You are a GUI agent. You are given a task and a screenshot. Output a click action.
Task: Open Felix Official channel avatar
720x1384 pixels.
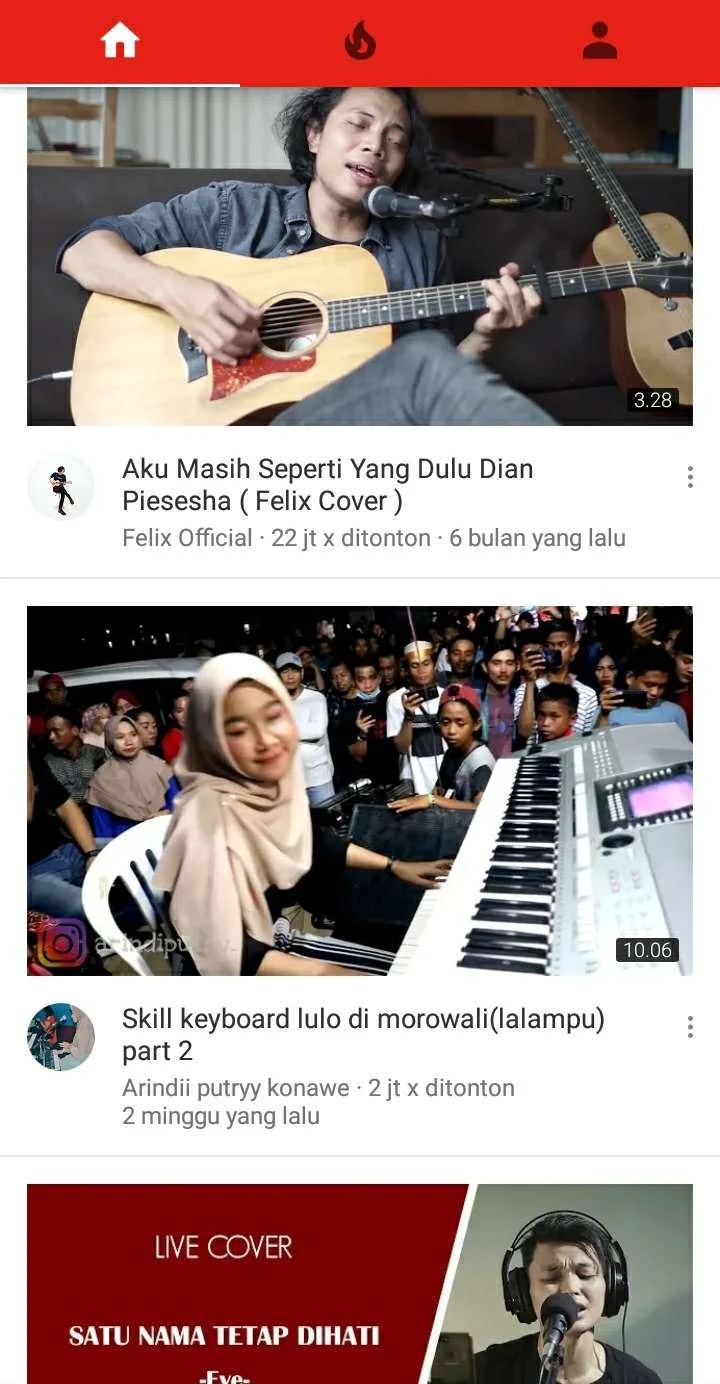[61, 487]
